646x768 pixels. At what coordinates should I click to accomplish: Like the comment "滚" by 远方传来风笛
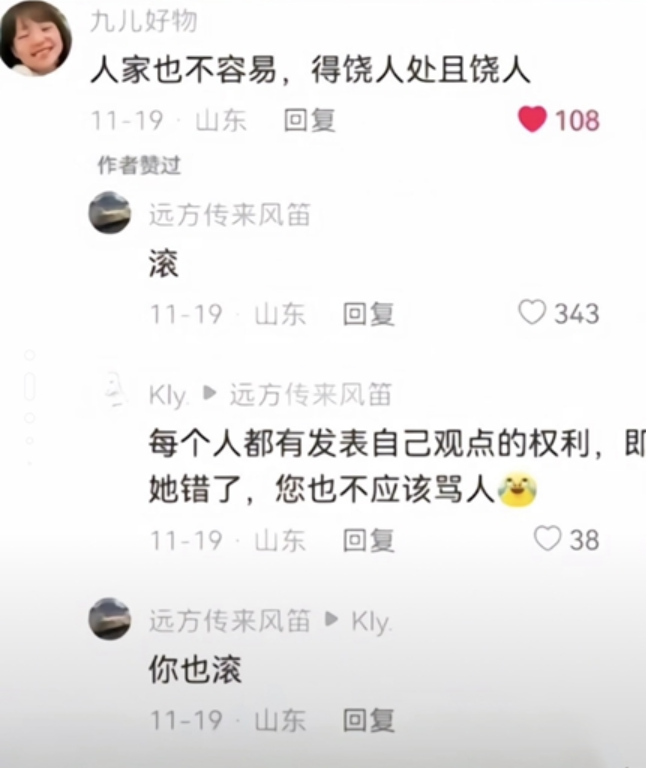pos(532,313)
